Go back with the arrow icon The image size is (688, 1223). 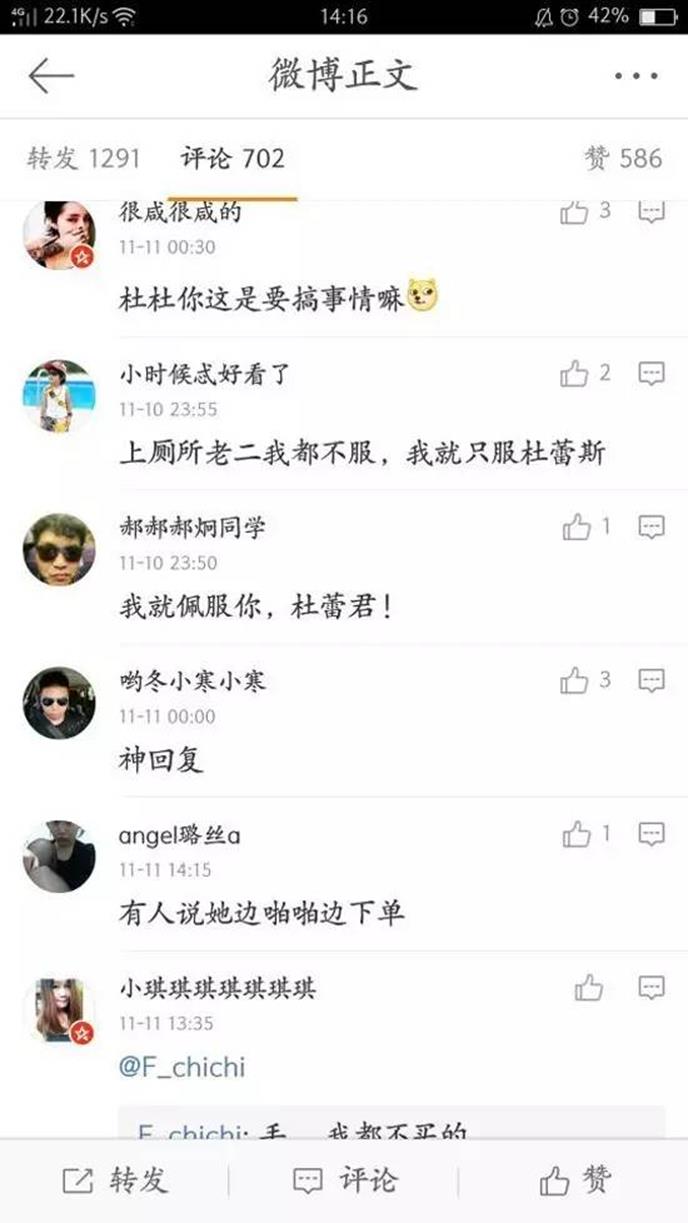(x=52, y=76)
